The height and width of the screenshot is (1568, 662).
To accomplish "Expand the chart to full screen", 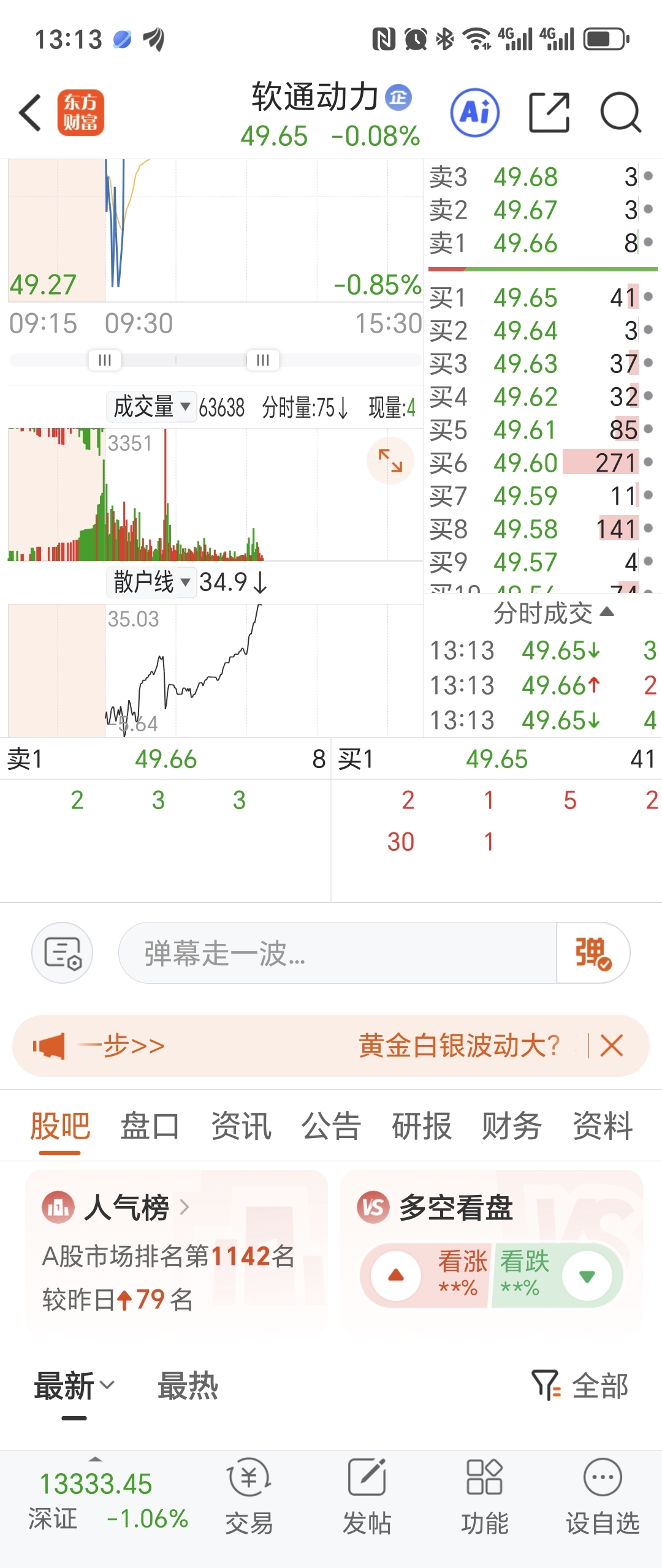I will 390,461.
